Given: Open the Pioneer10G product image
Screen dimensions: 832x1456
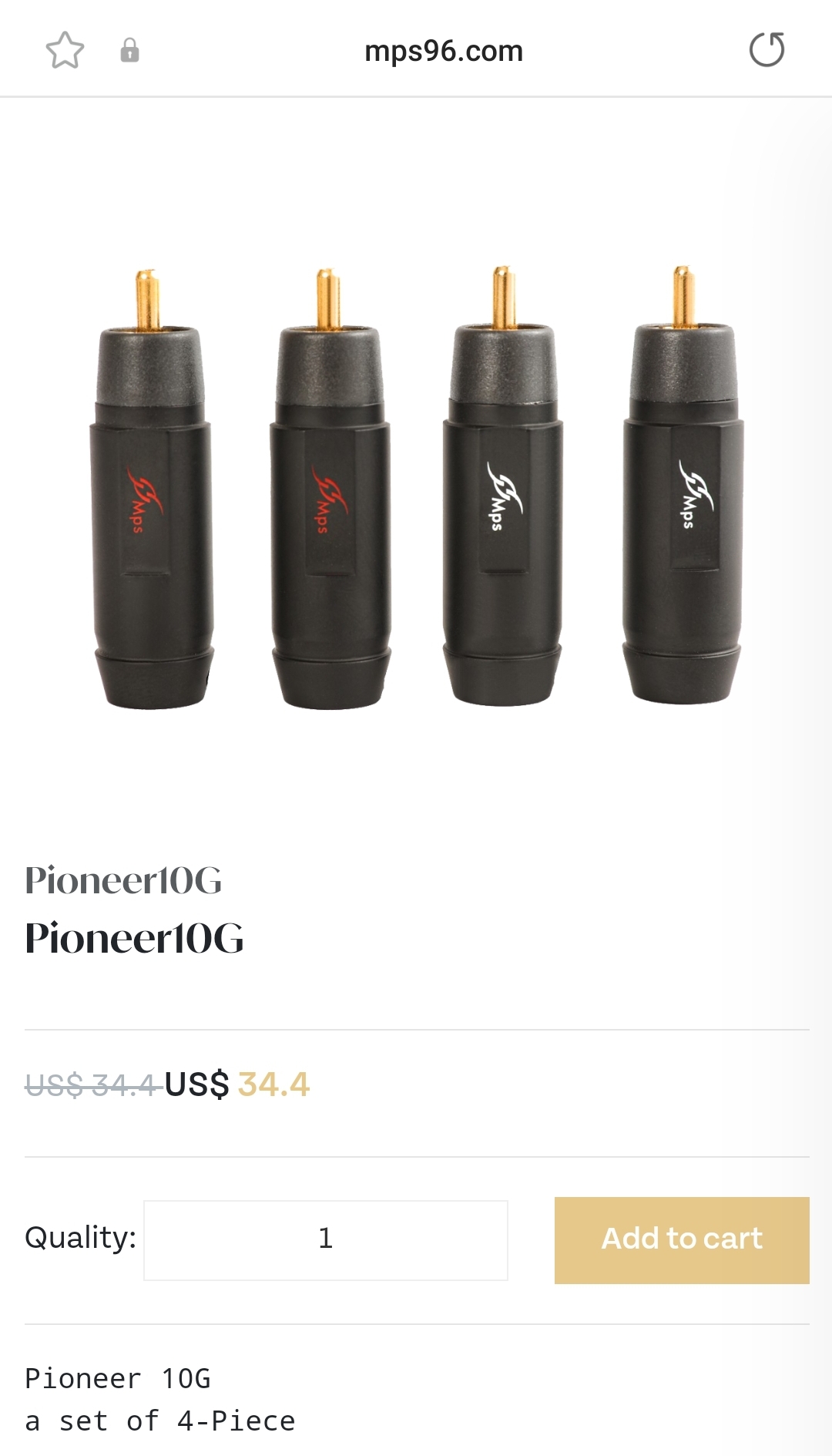Looking at the screenshot, I should point(416,486).
